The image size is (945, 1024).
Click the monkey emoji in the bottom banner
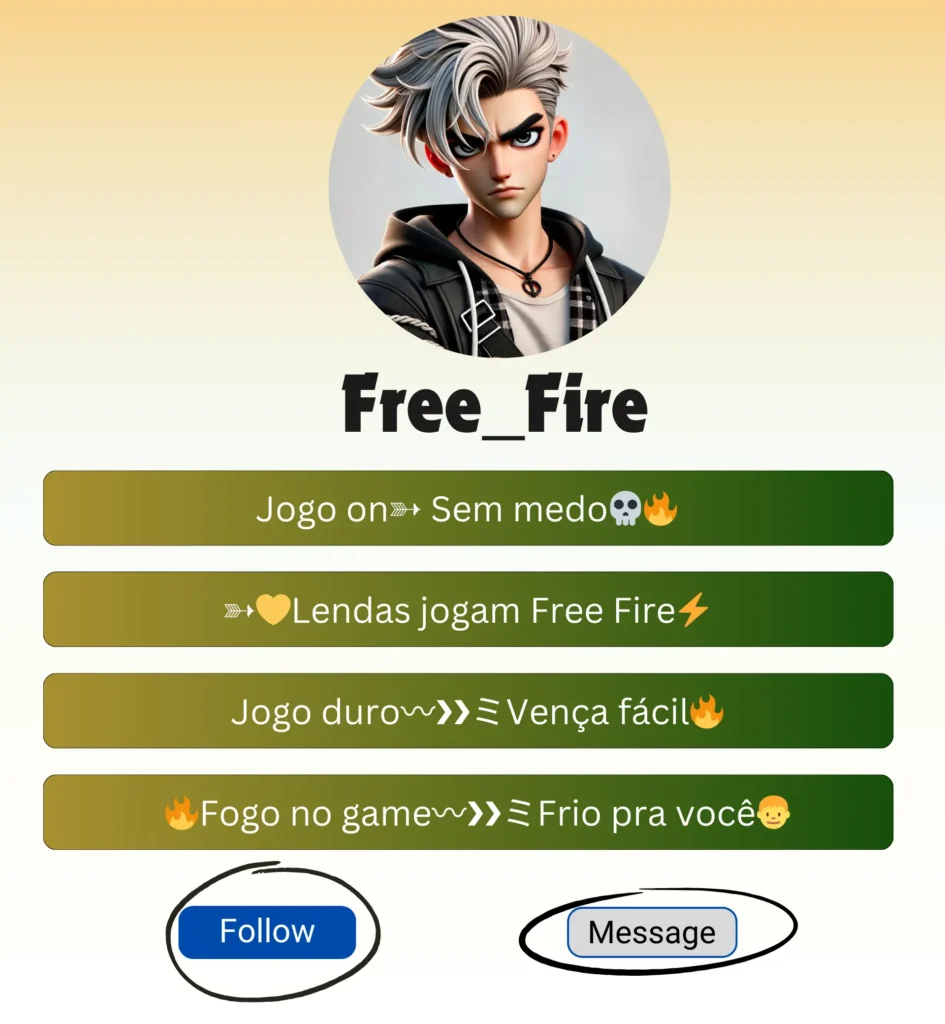775,813
